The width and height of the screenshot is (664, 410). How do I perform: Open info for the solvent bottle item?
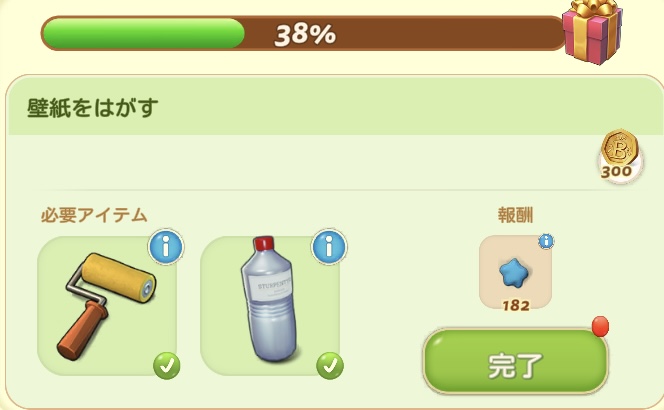click(x=329, y=245)
